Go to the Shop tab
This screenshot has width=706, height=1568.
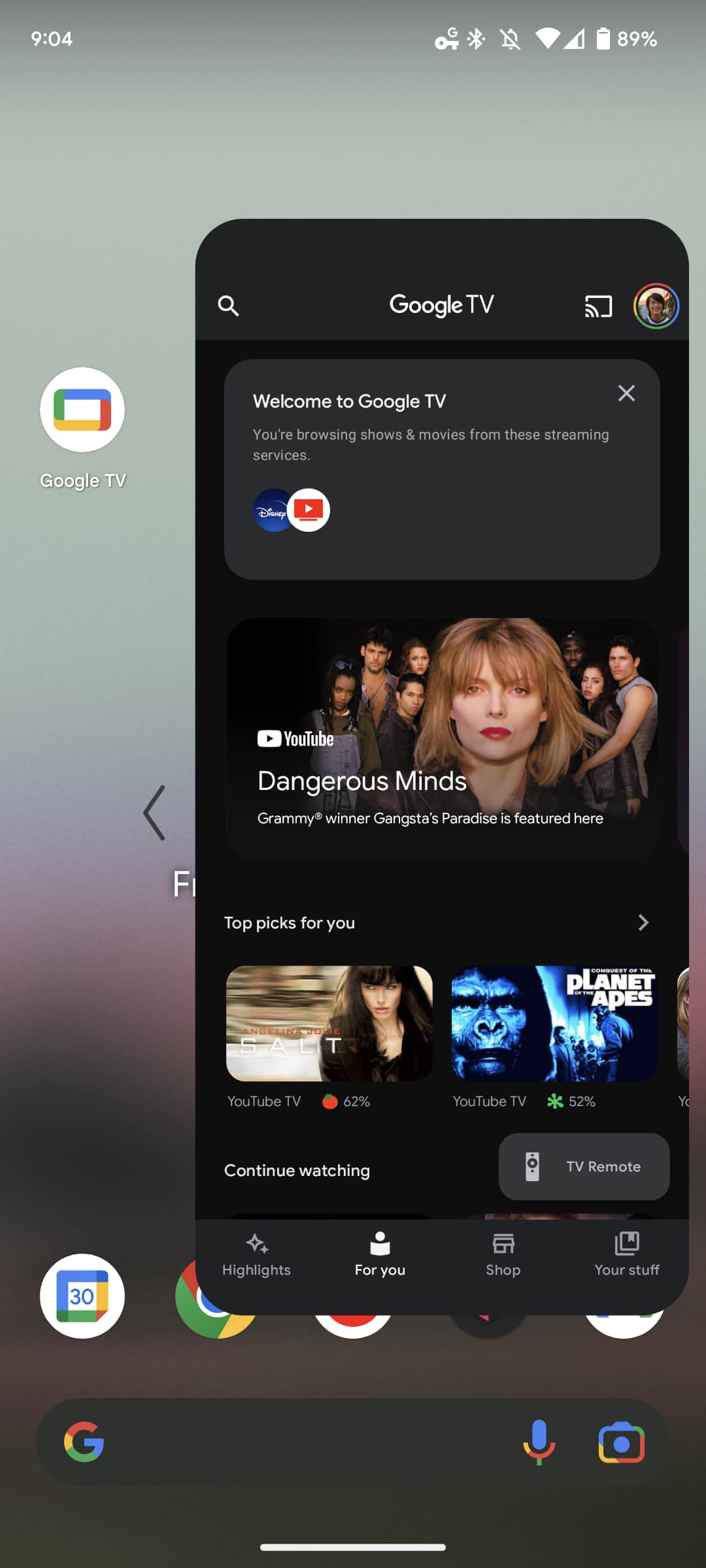pyautogui.click(x=503, y=1255)
